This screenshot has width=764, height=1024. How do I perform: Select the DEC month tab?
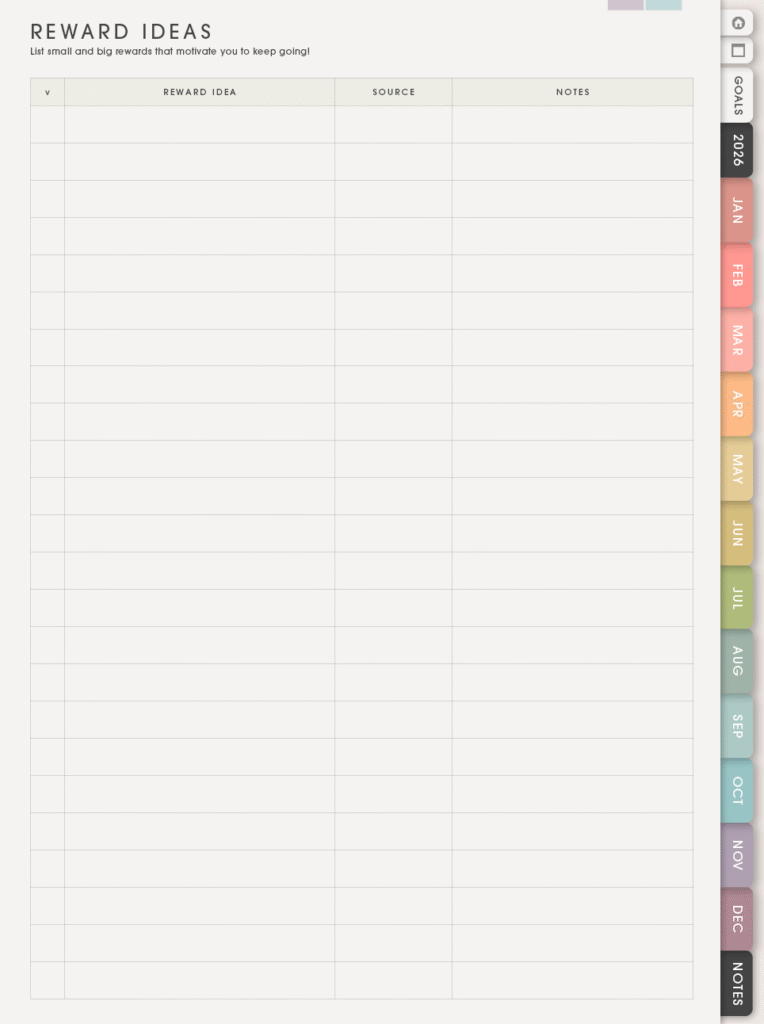(x=738, y=918)
